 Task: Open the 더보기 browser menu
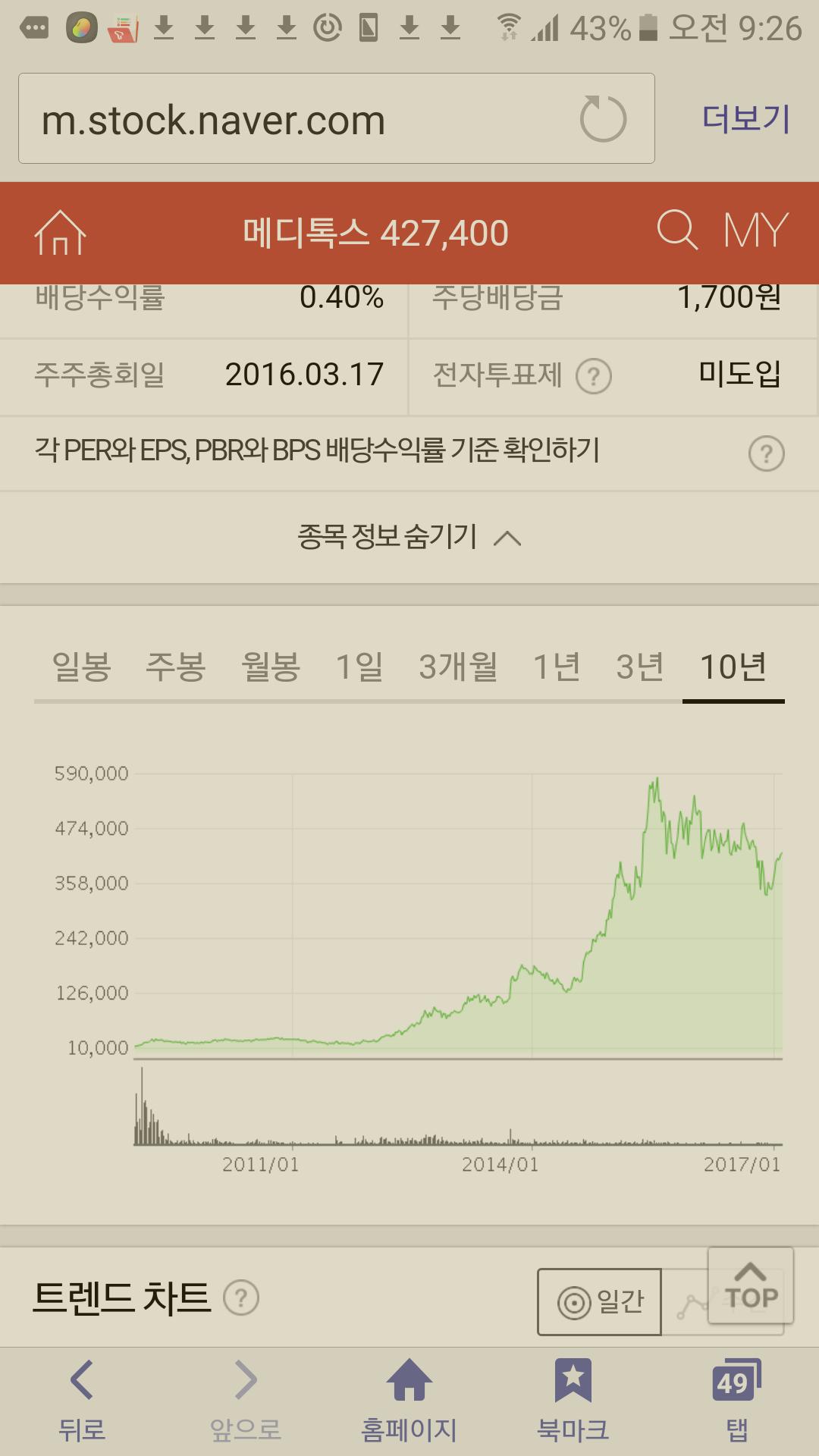pos(745,119)
